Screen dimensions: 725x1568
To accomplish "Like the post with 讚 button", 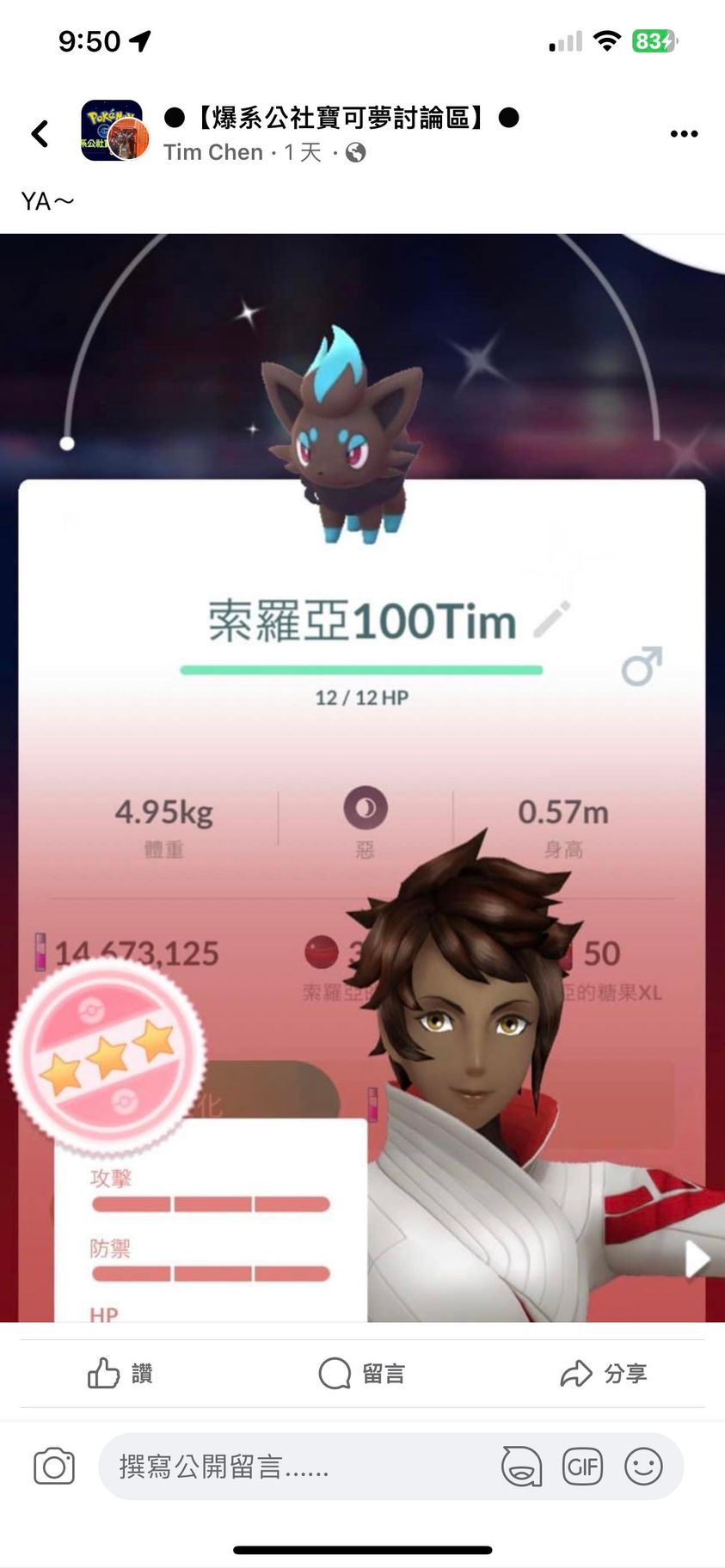I will (x=120, y=1373).
